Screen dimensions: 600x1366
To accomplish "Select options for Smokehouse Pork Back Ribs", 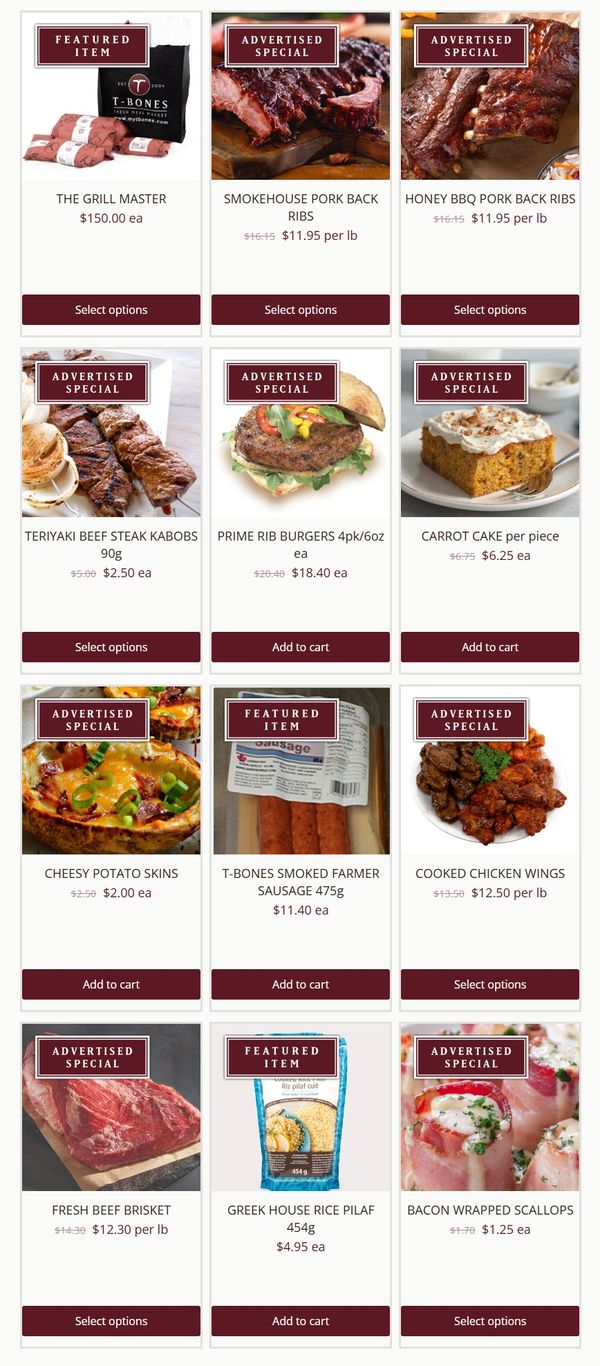I will (x=300, y=310).
